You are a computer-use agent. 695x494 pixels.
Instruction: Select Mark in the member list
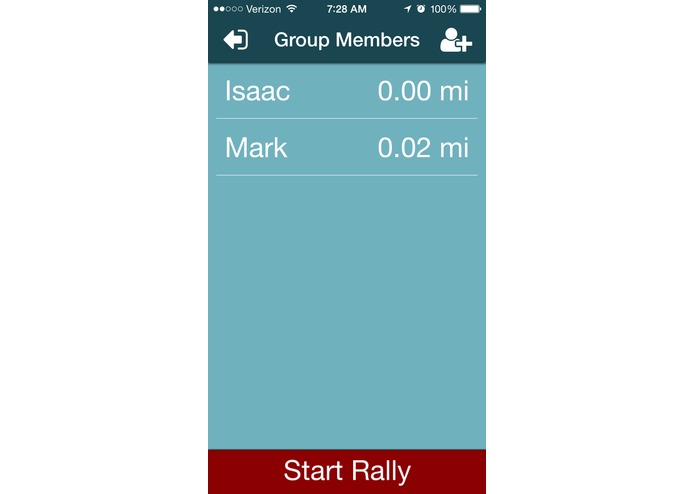[346, 148]
